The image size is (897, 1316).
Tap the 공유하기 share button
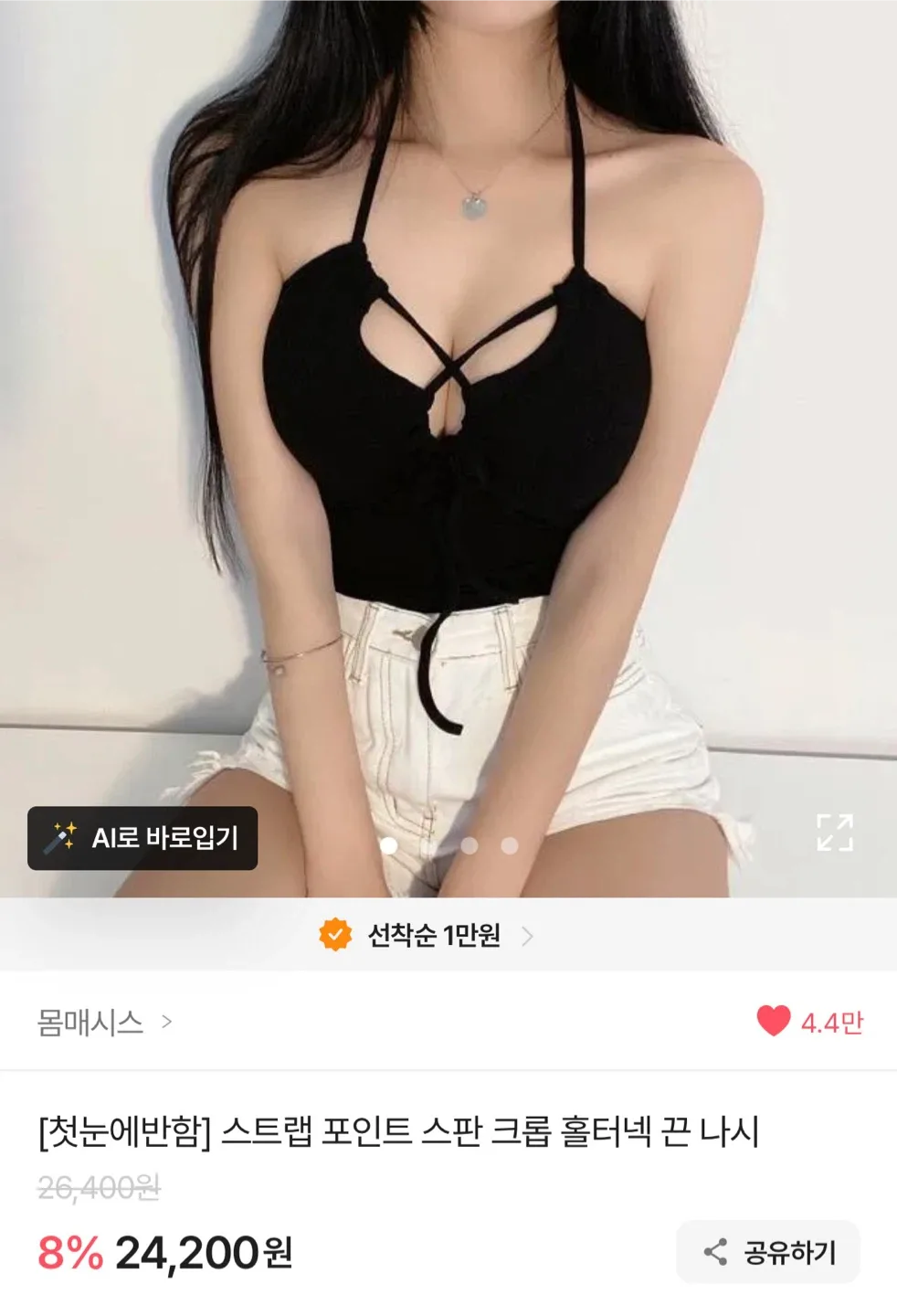pos(768,1251)
